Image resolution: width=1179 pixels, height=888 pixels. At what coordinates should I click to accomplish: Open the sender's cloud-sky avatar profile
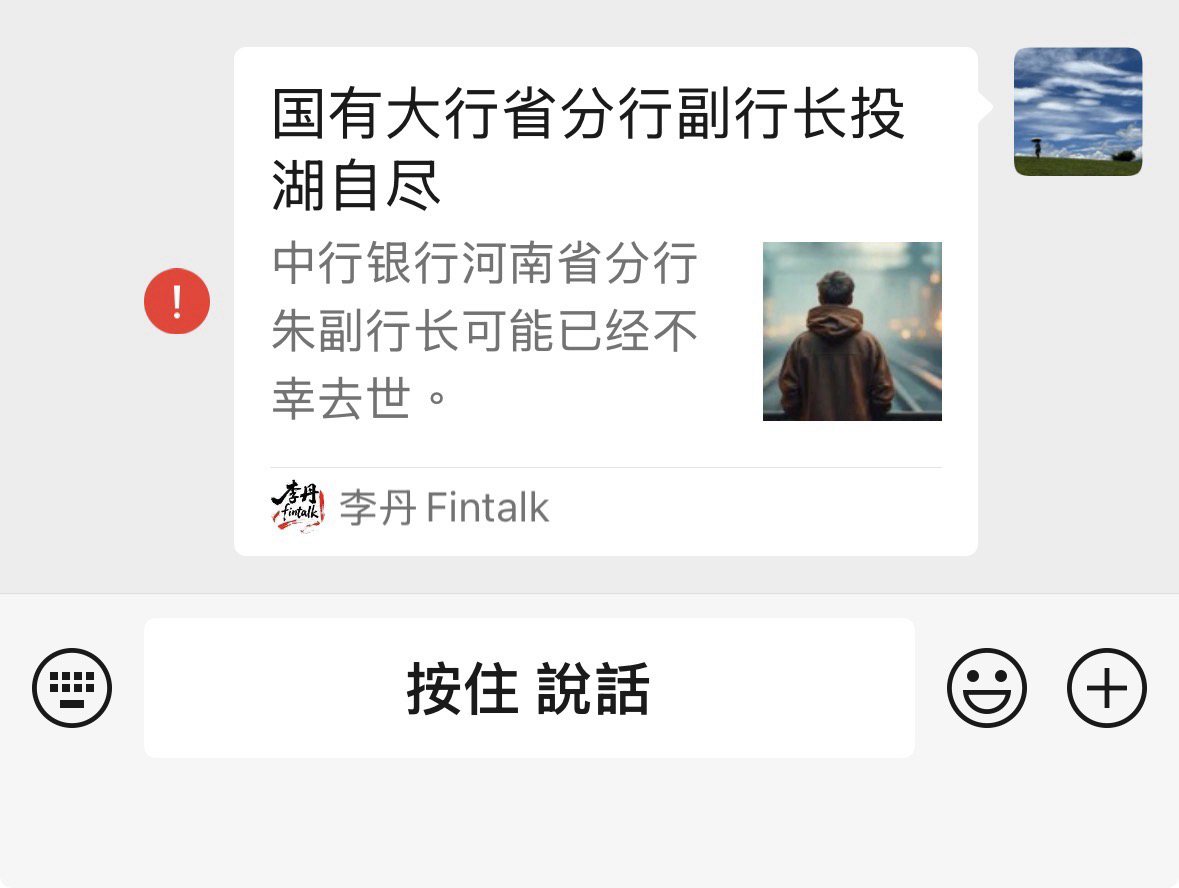(x=1077, y=111)
